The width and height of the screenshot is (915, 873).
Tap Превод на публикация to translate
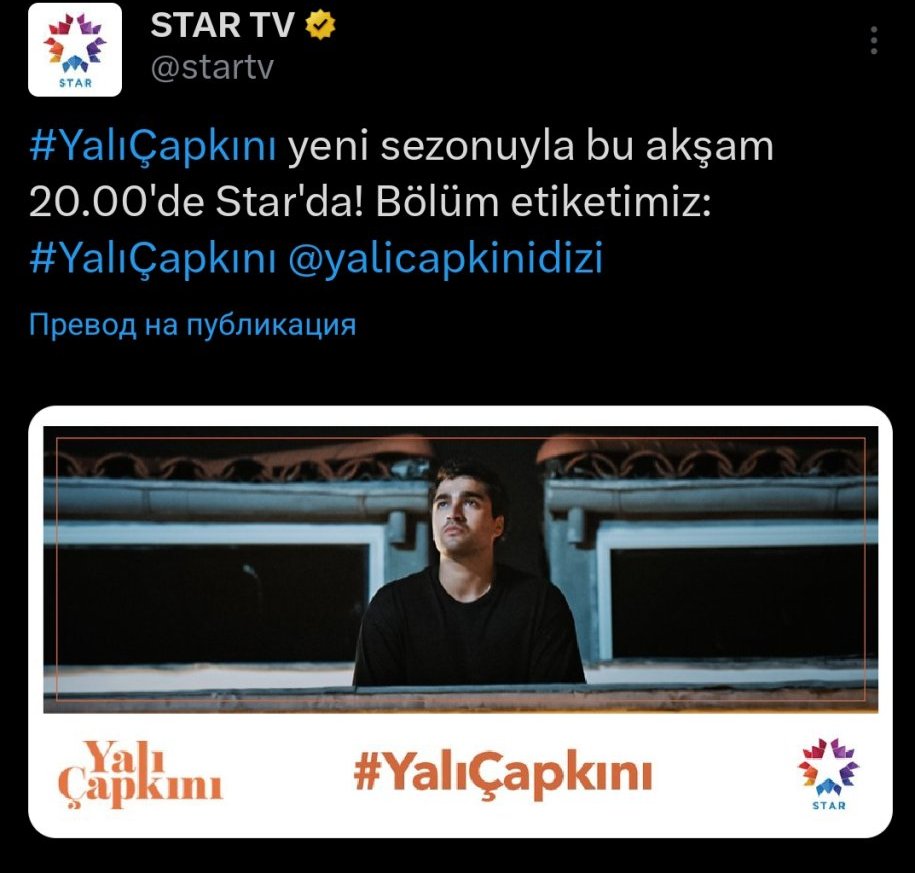[x=193, y=324]
